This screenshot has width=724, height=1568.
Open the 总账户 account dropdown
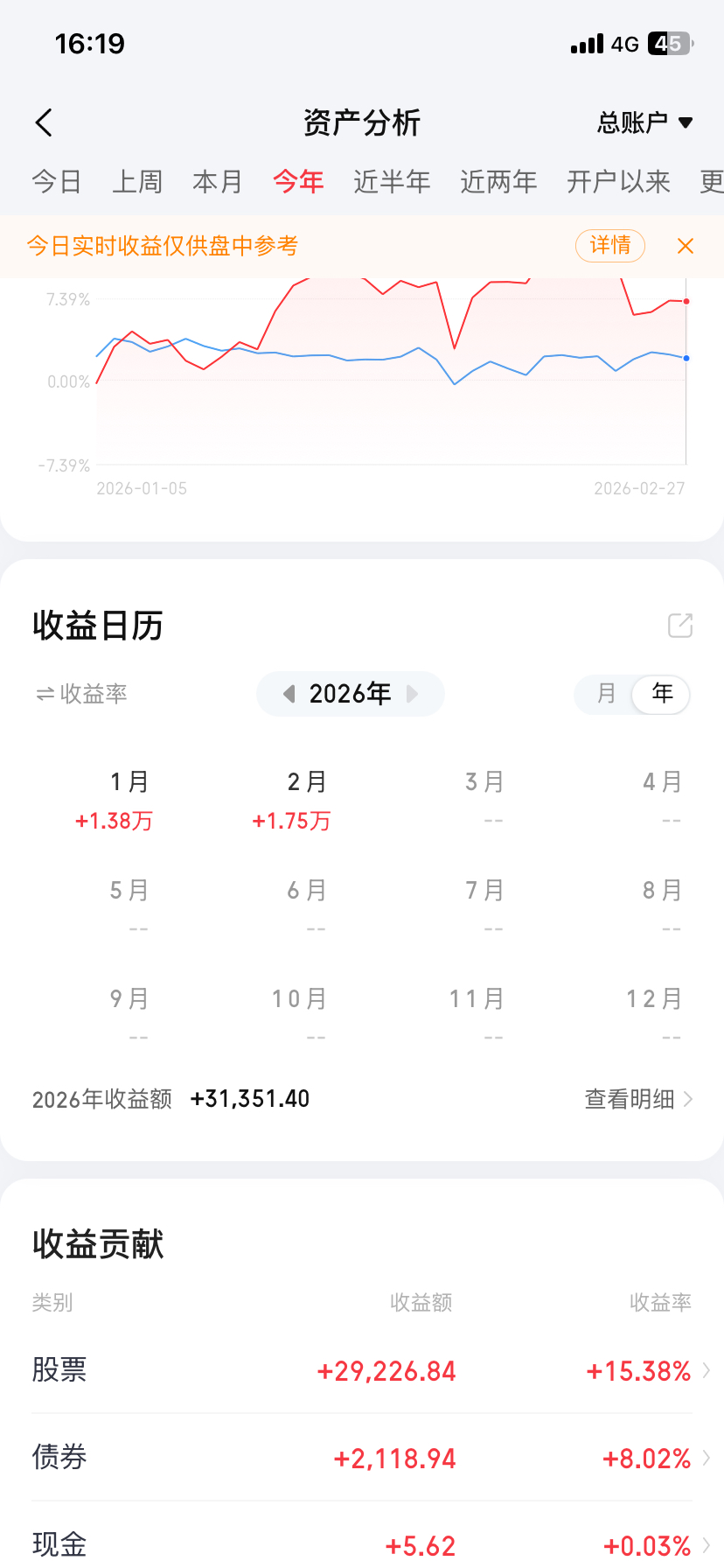click(645, 122)
